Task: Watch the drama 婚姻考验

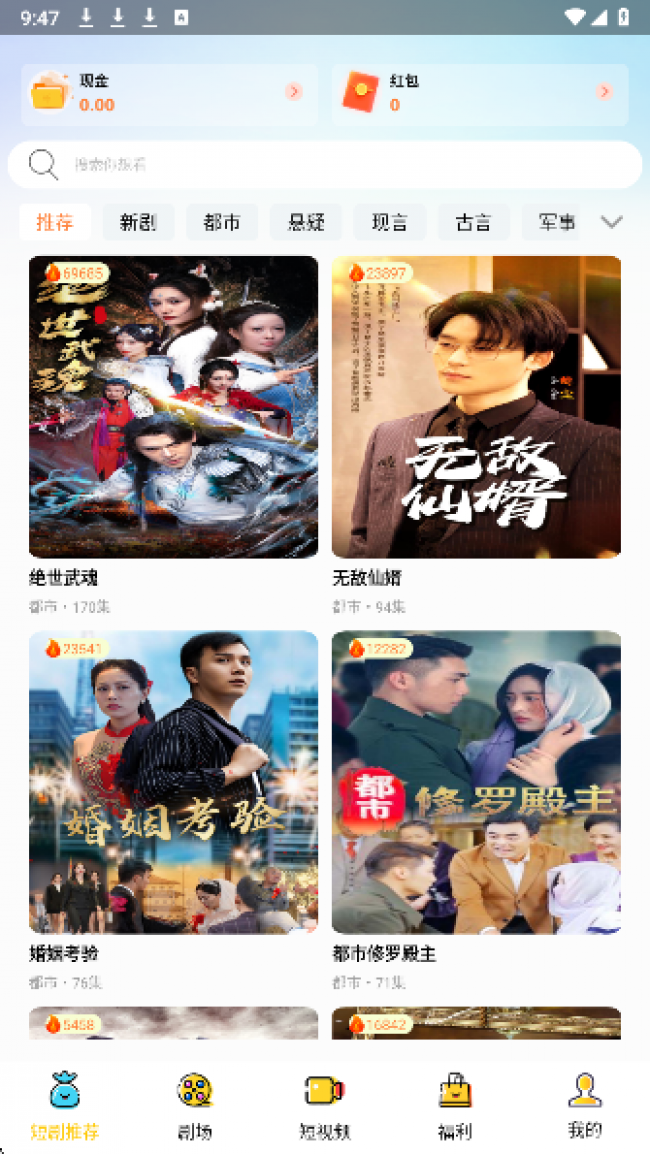Action: click(x=173, y=782)
